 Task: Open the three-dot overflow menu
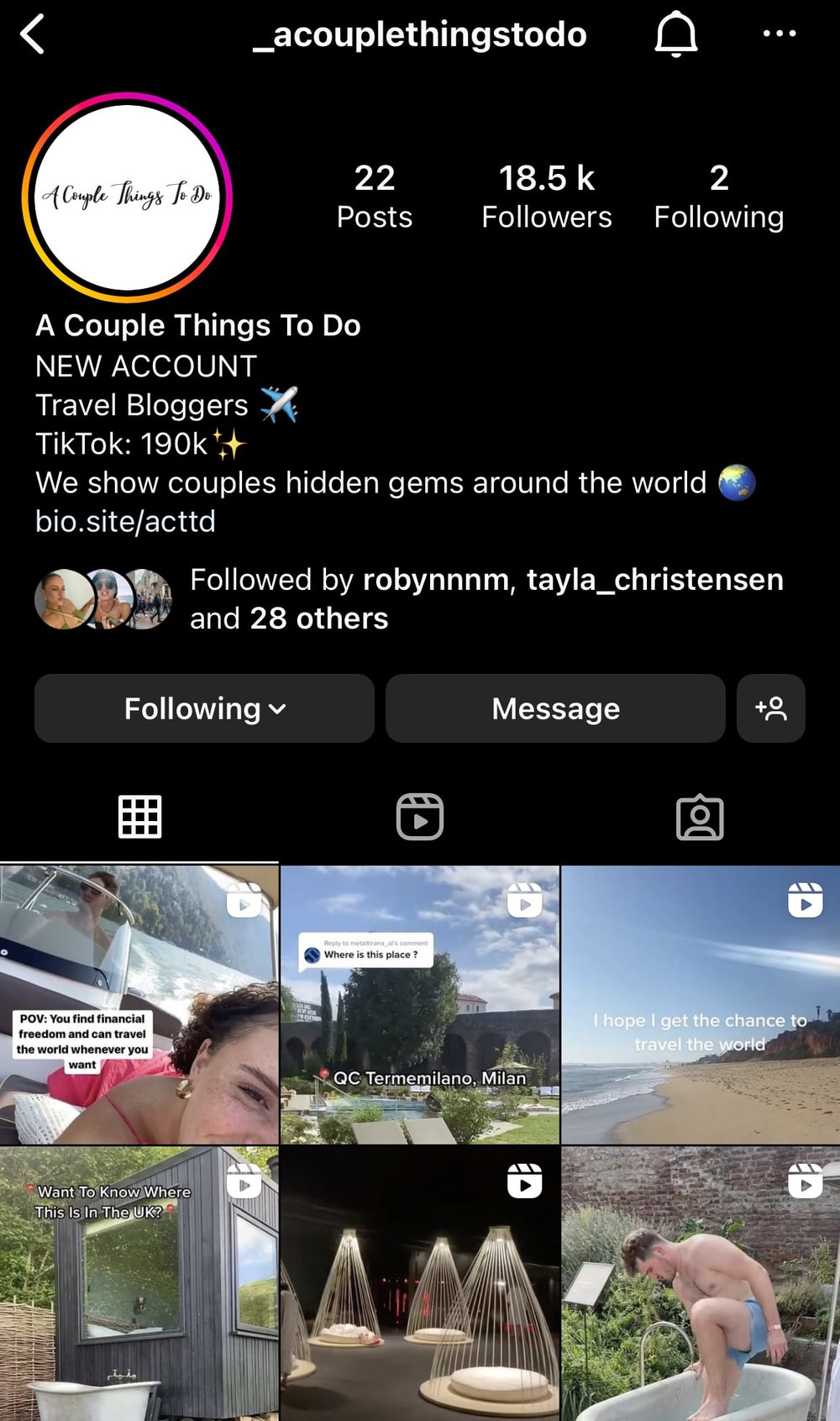pos(779,34)
